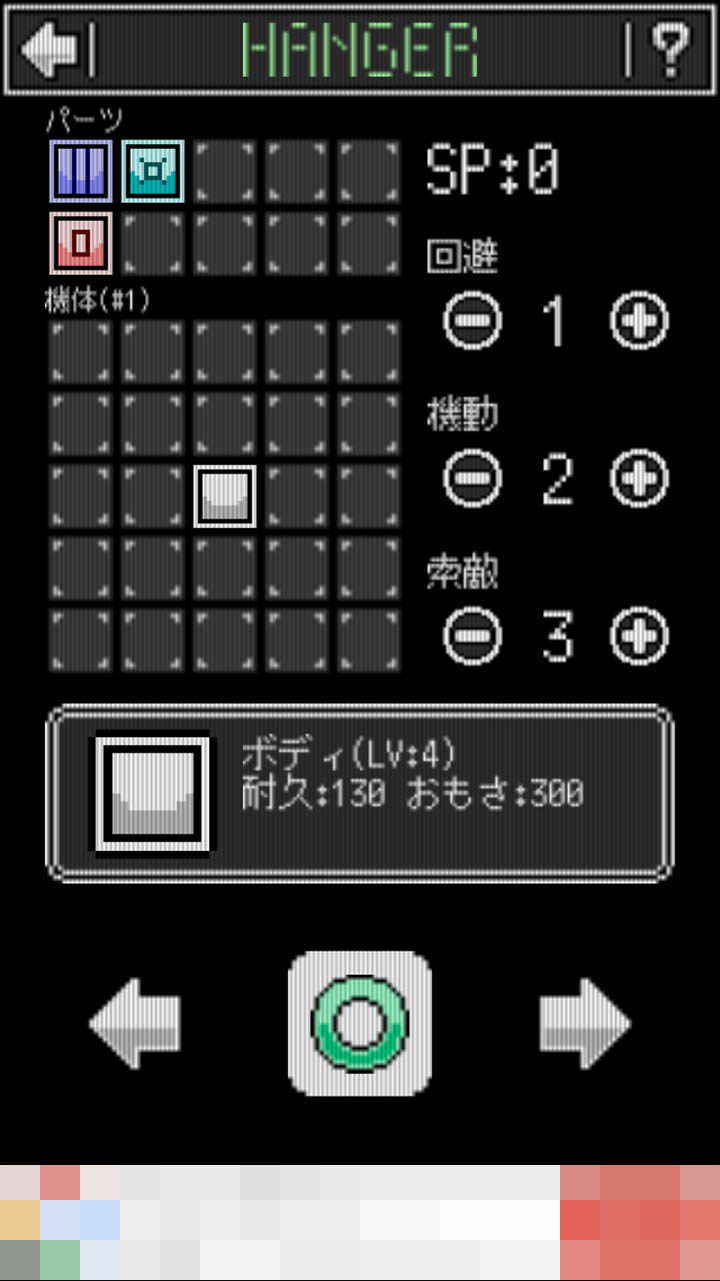Increase 機動 stat
The height and width of the screenshot is (1281, 720).
click(x=639, y=479)
